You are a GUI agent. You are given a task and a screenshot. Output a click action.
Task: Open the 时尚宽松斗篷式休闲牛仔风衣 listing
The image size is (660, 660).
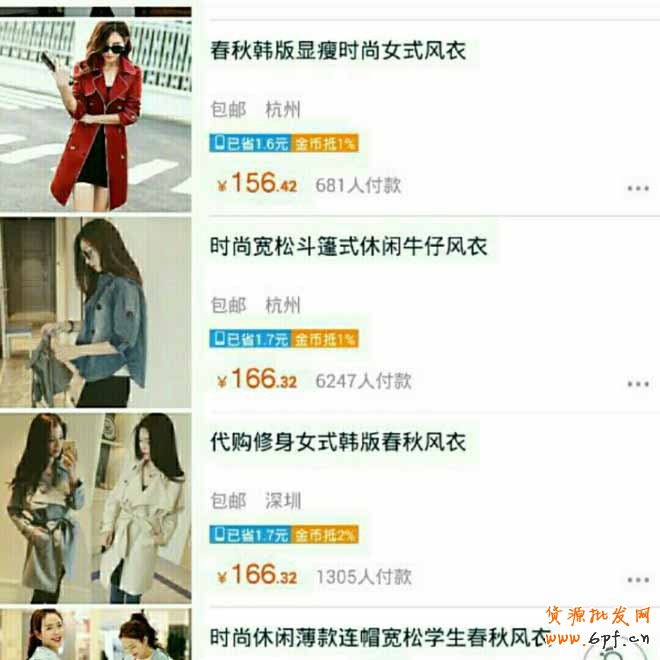coord(349,246)
